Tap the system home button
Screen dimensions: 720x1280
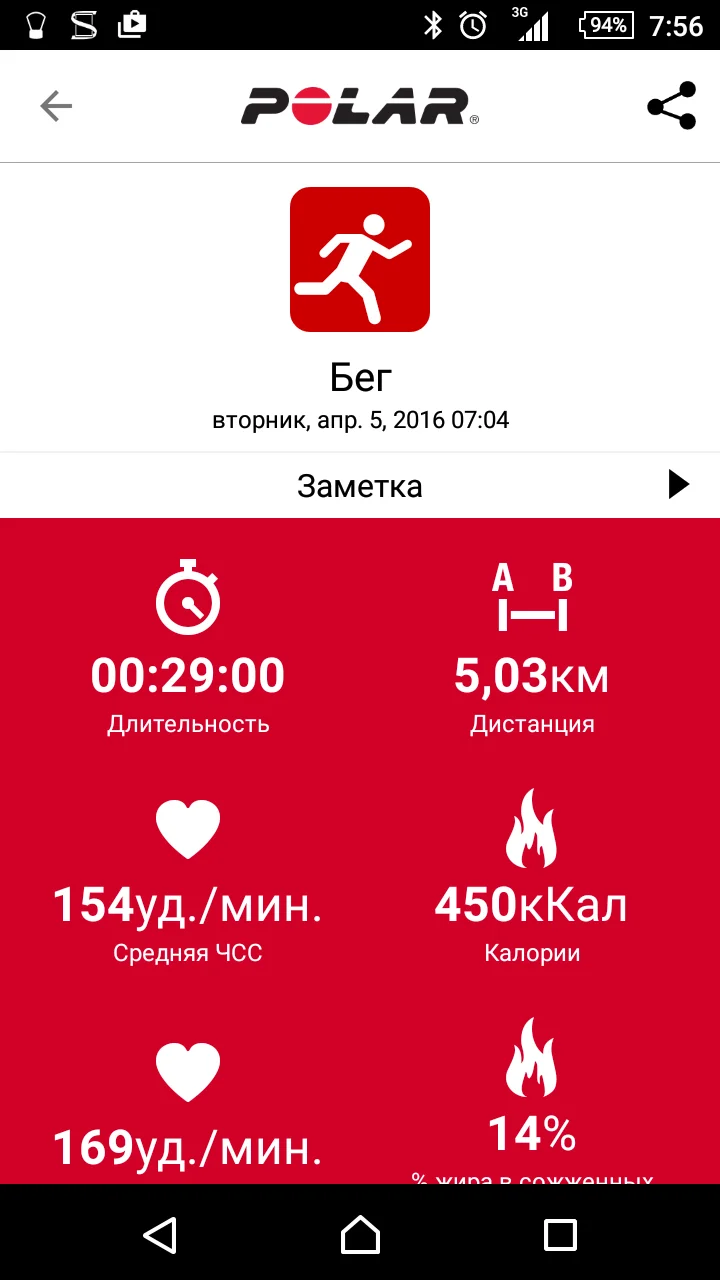click(x=360, y=1234)
